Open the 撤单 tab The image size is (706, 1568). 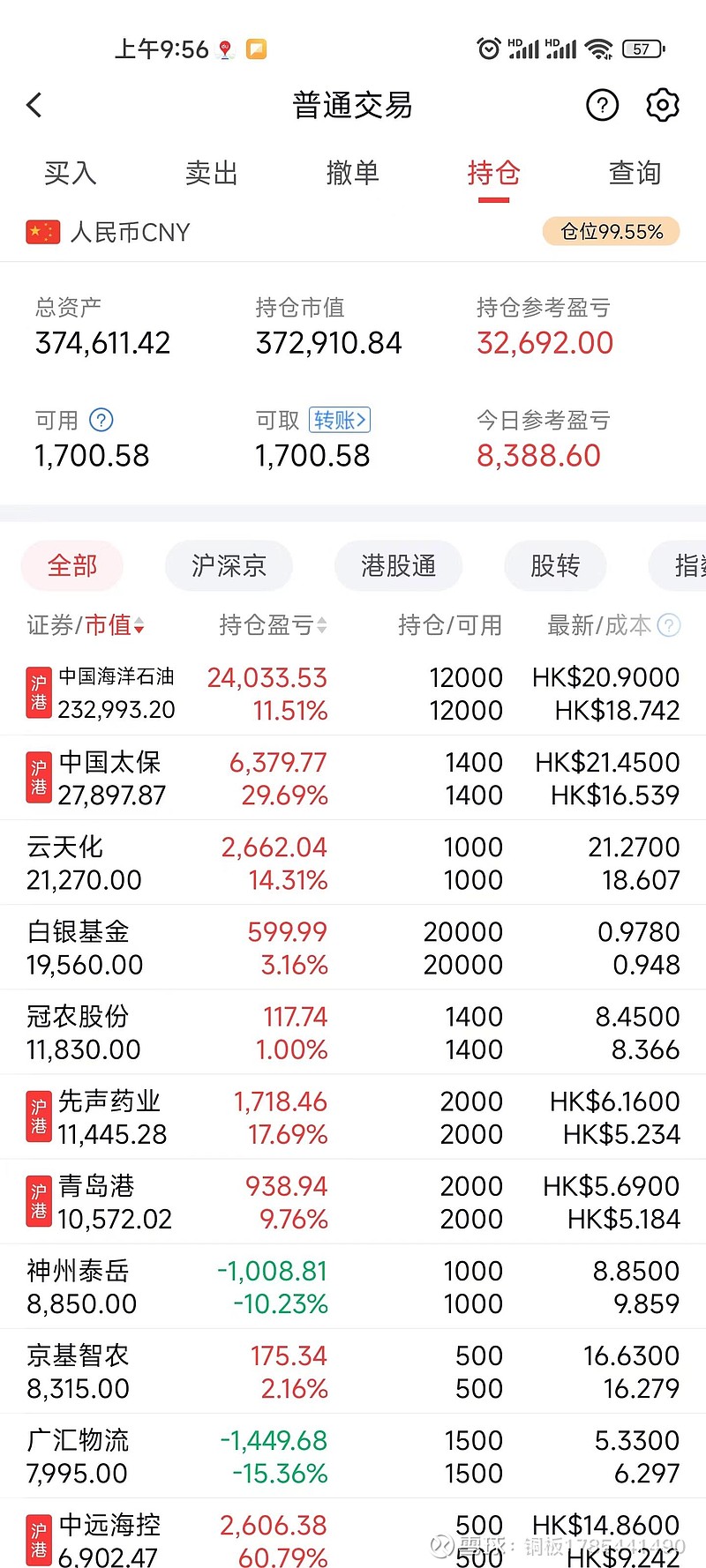point(352,174)
